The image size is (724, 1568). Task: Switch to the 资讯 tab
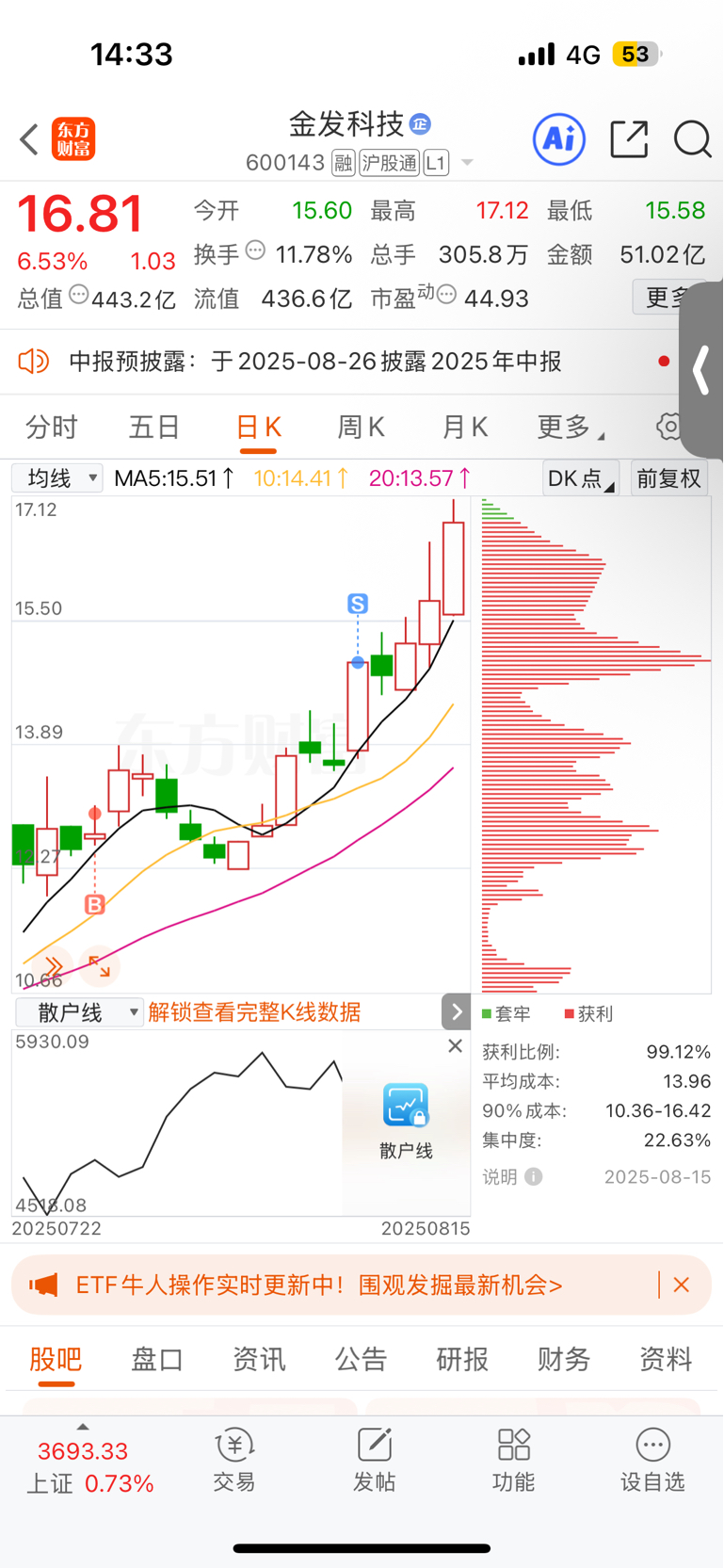259,1359
